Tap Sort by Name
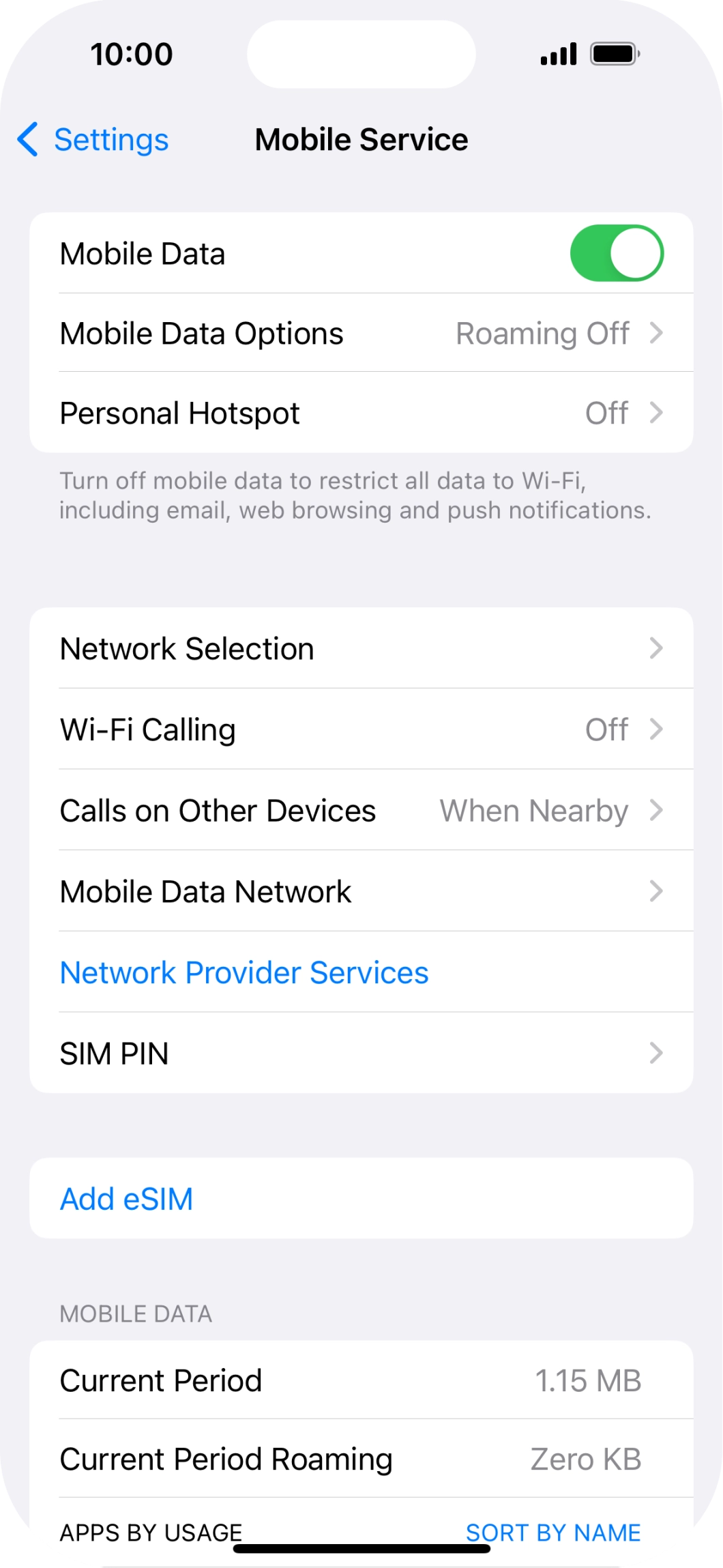The image size is (723, 1568). [x=552, y=1533]
